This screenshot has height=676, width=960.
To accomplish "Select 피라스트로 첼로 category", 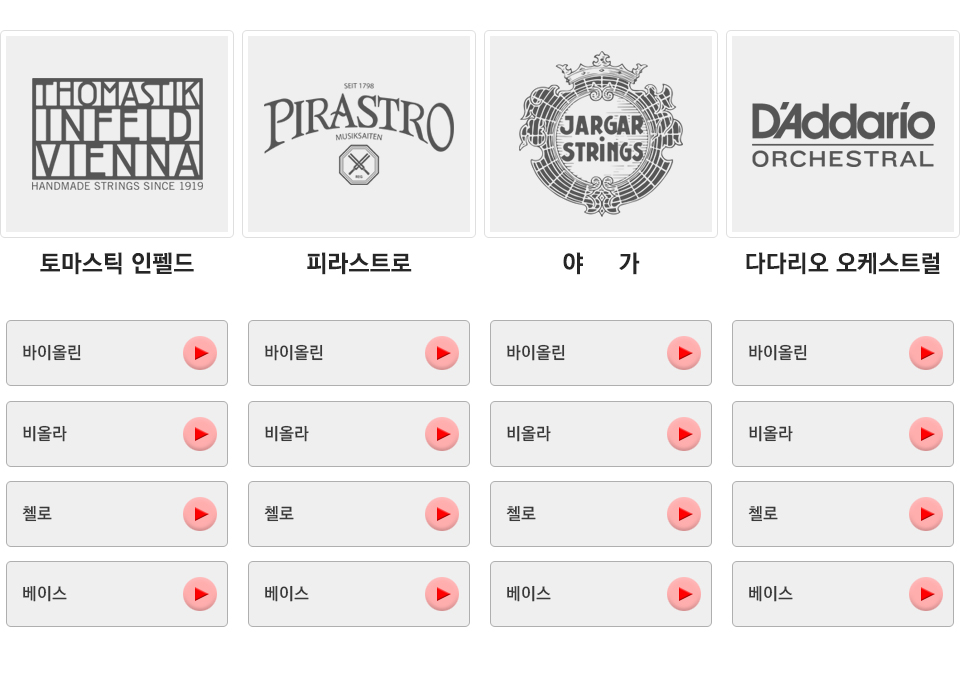I will (359, 514).
